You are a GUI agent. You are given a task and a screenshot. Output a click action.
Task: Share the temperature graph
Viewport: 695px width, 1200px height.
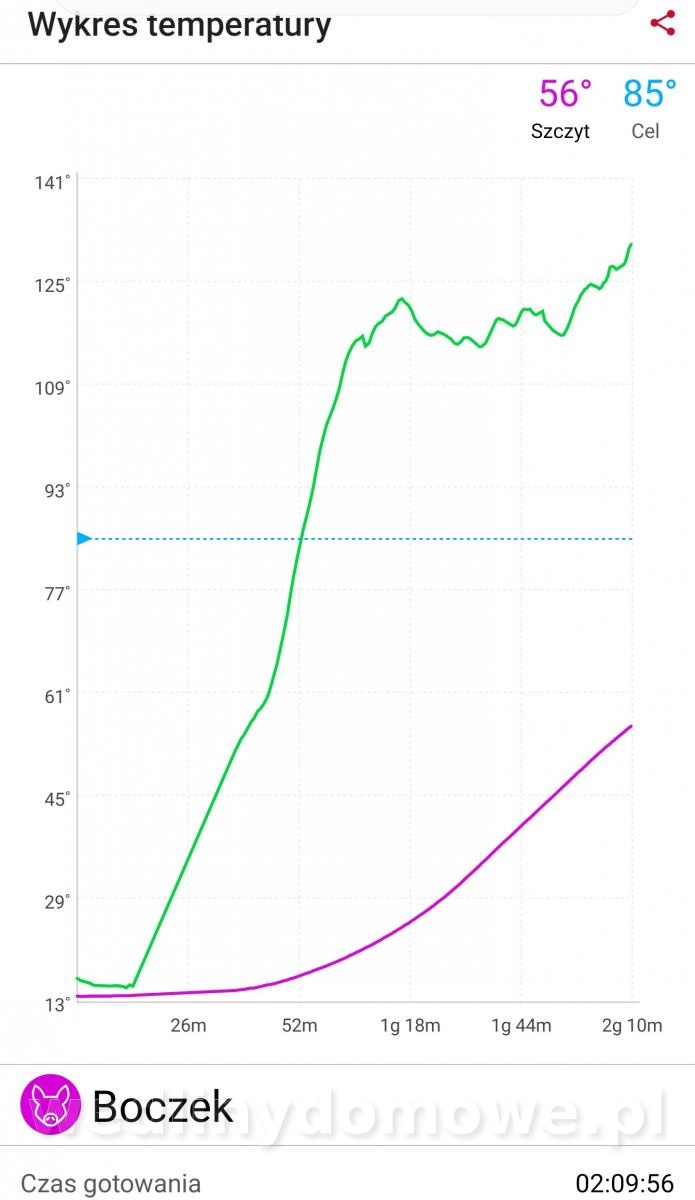pos(662,24)
